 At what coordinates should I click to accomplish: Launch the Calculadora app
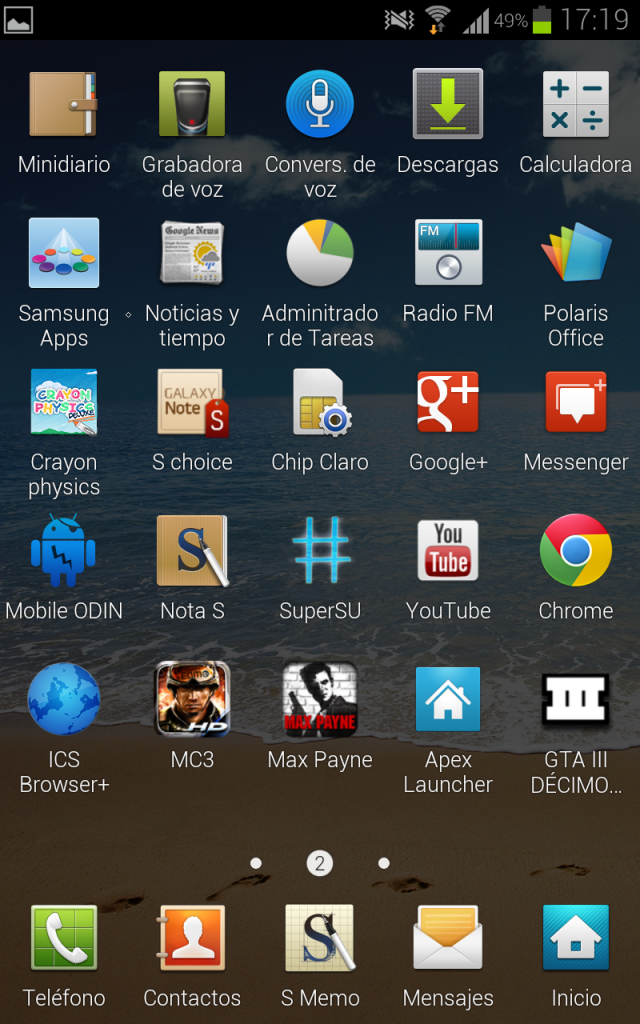(x=576, y=104)
